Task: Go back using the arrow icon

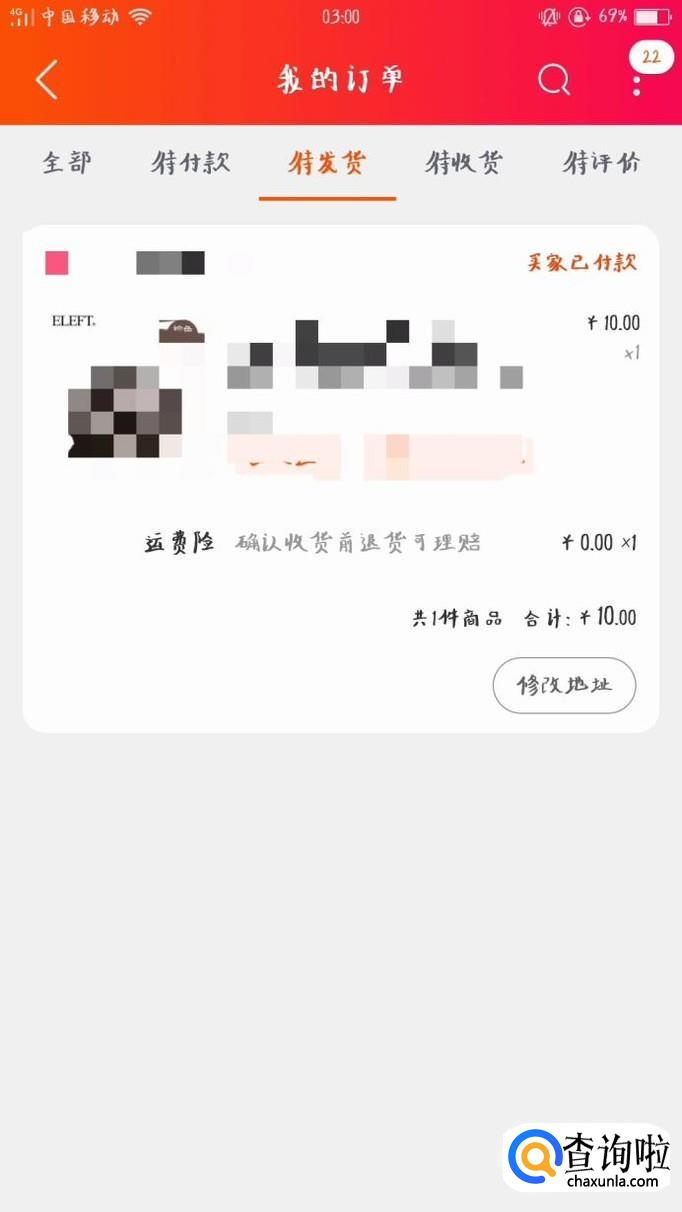Action: click(x=47, y=80)
